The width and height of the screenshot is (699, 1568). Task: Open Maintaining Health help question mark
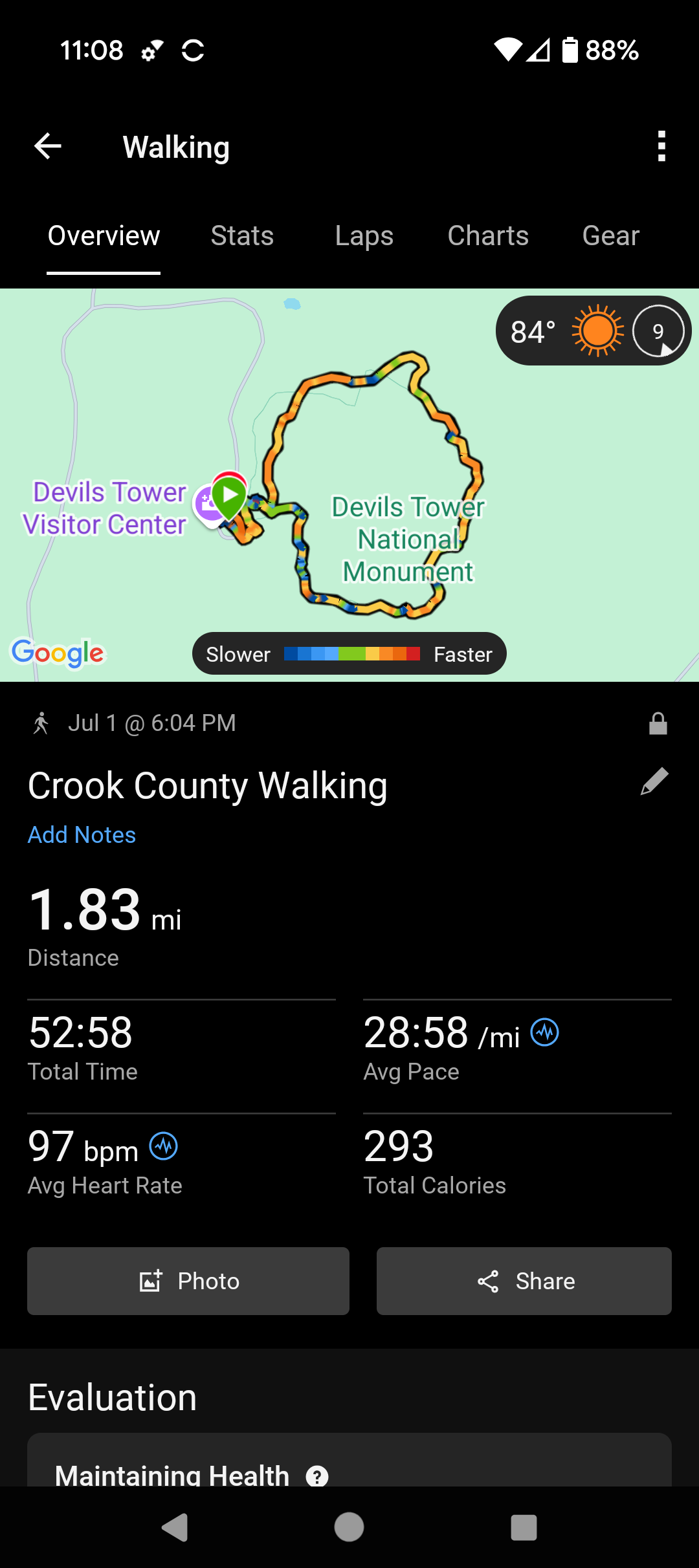317,1477
